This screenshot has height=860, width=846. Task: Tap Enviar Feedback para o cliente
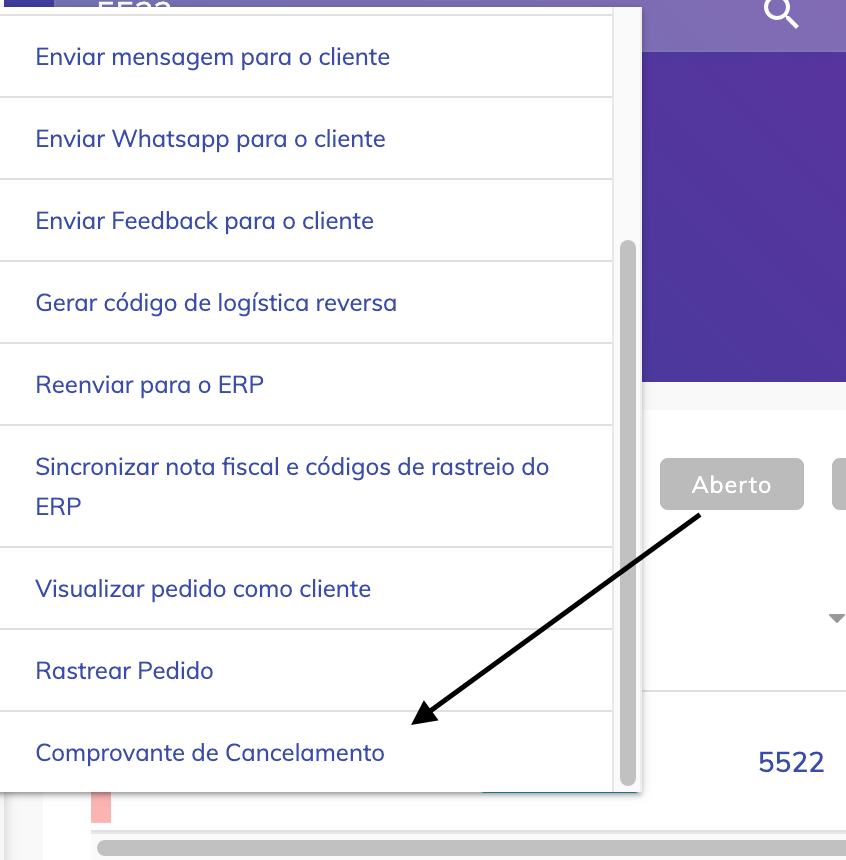coord(204,221)
